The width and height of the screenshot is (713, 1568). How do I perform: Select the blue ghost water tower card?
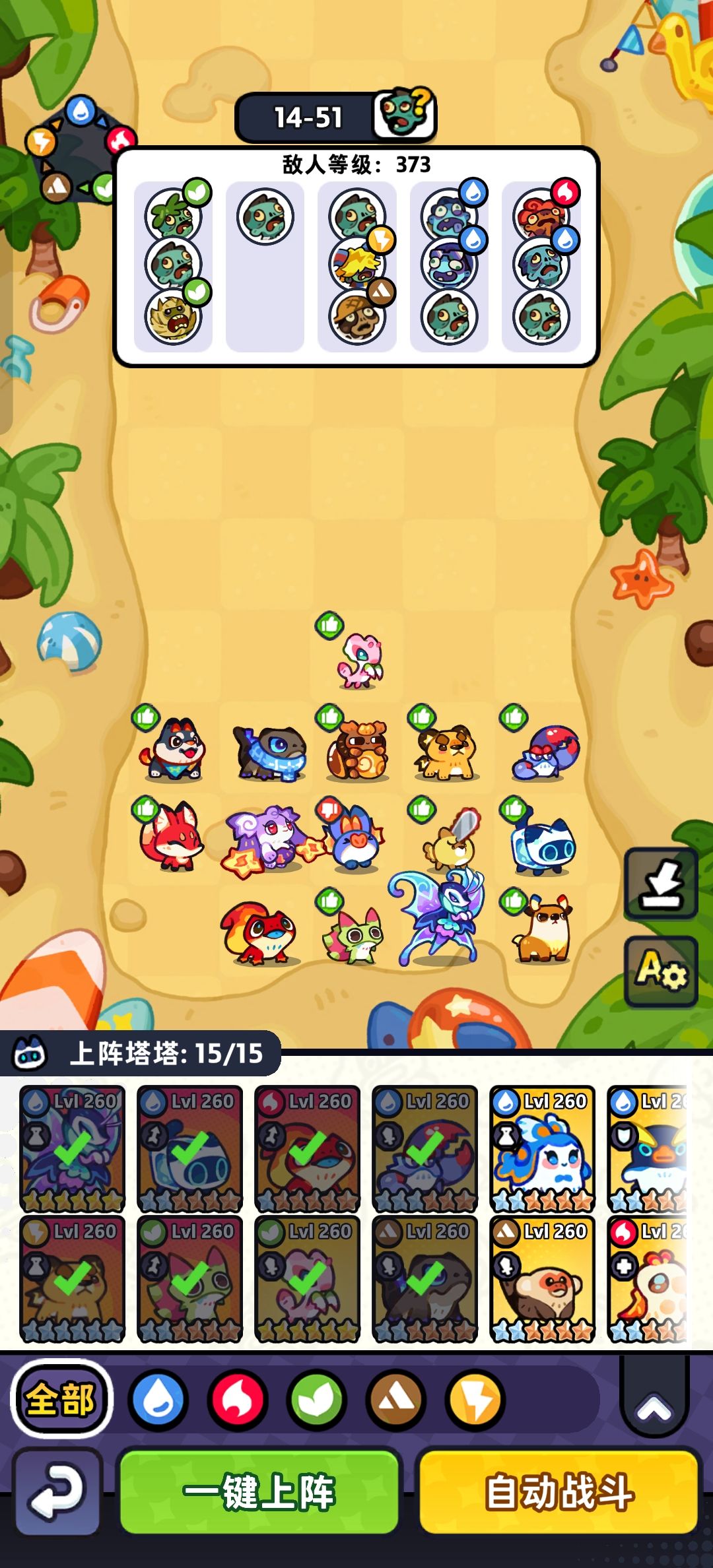[x=543, y=1149]
